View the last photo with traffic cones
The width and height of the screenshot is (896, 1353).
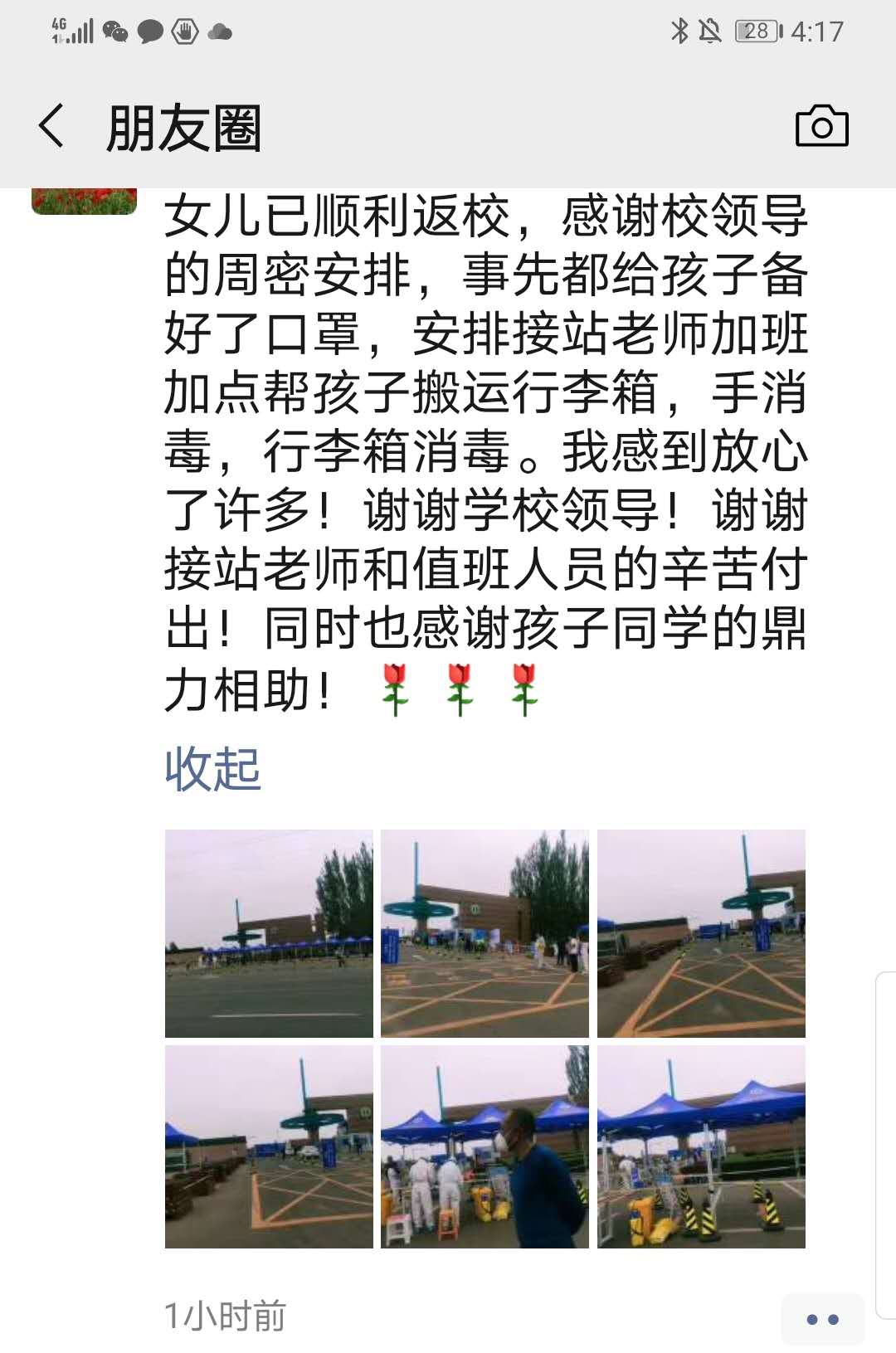tap(701, 1146)
